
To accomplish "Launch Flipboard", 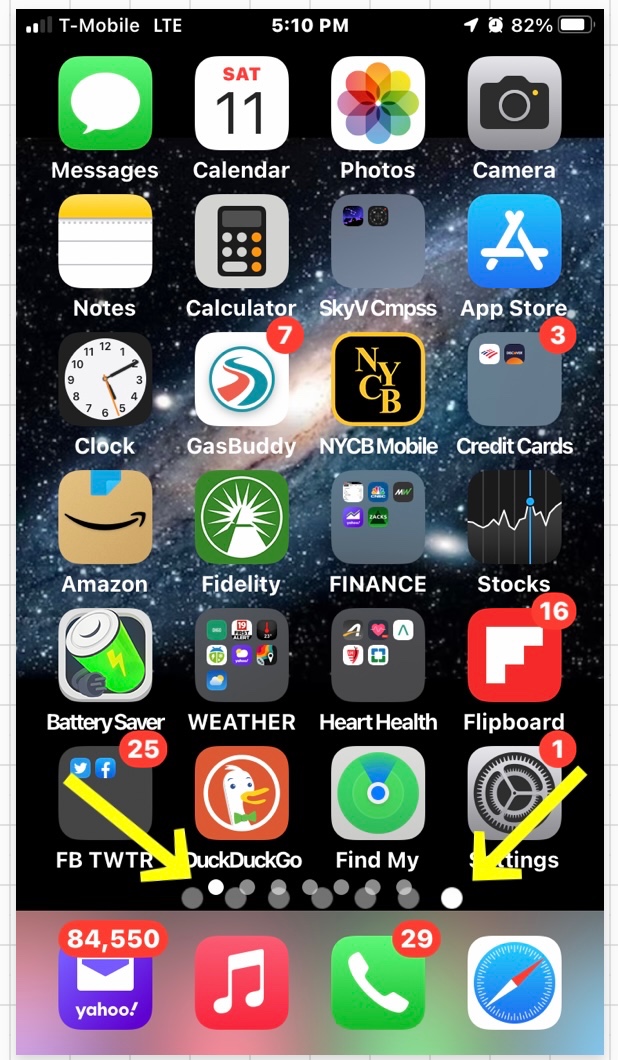I will 514,655.
